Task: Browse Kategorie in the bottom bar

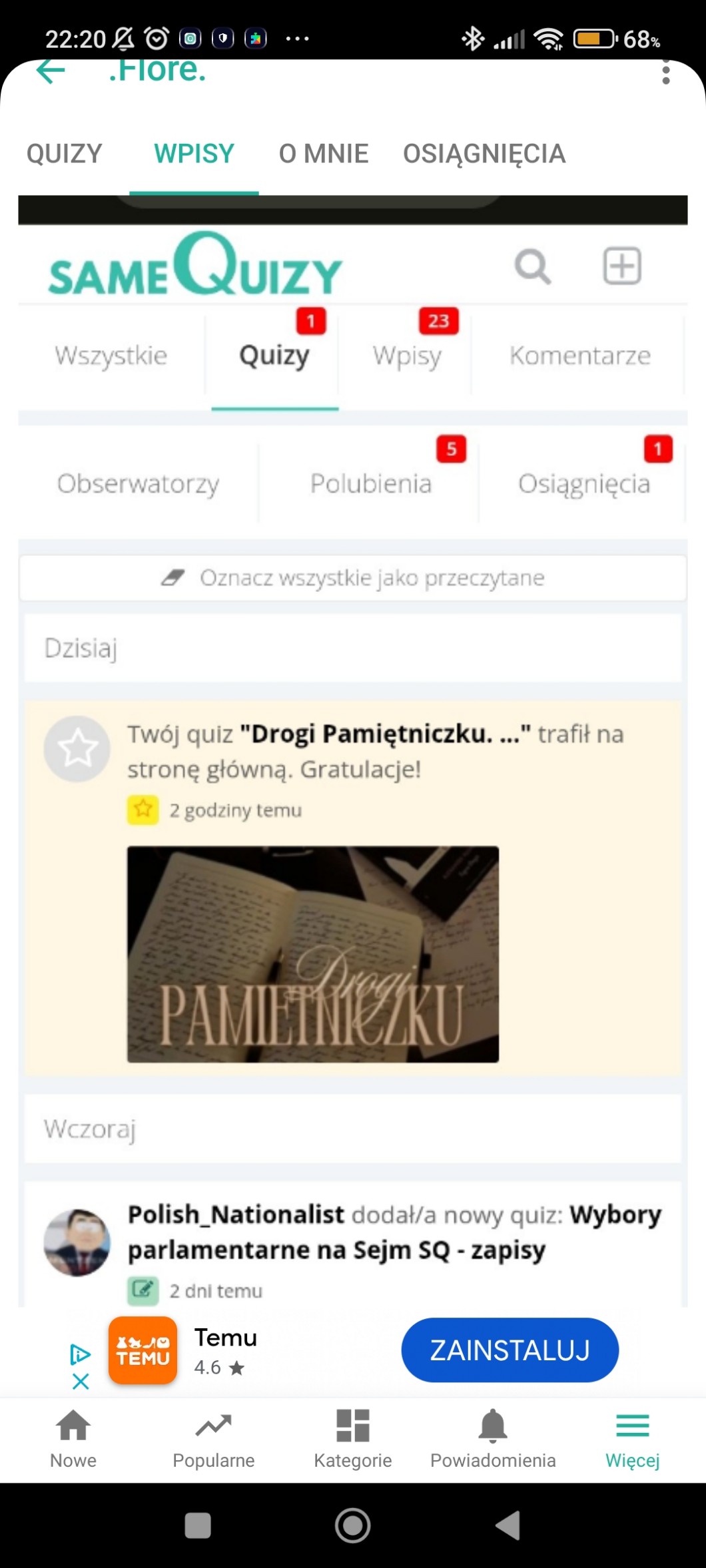Action: pyautogui.click(x=353, y=1438)
